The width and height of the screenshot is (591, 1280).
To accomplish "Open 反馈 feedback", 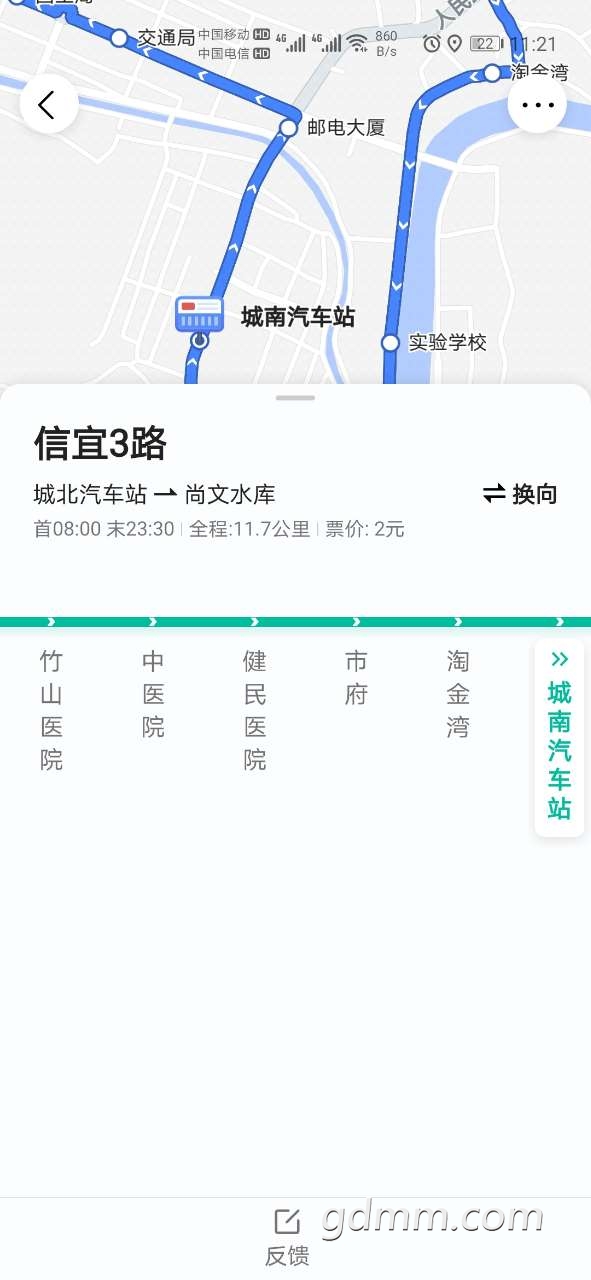I will [x=287, y=1238].
